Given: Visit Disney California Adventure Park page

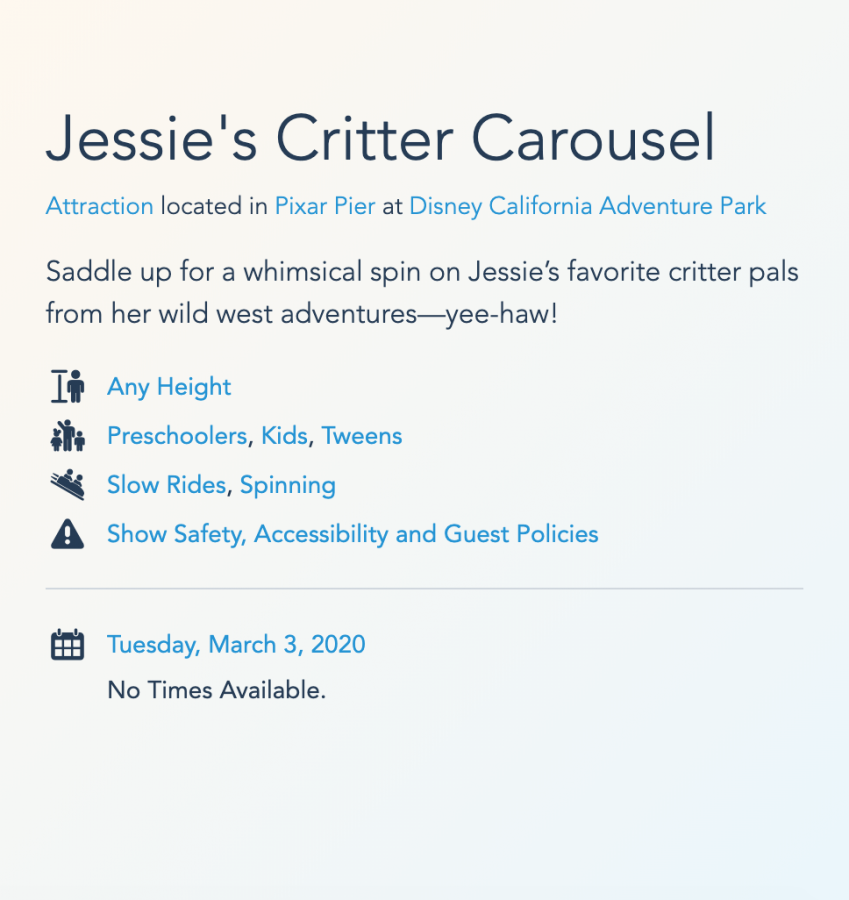Looking at the screenshot, I should pos(587,207).
